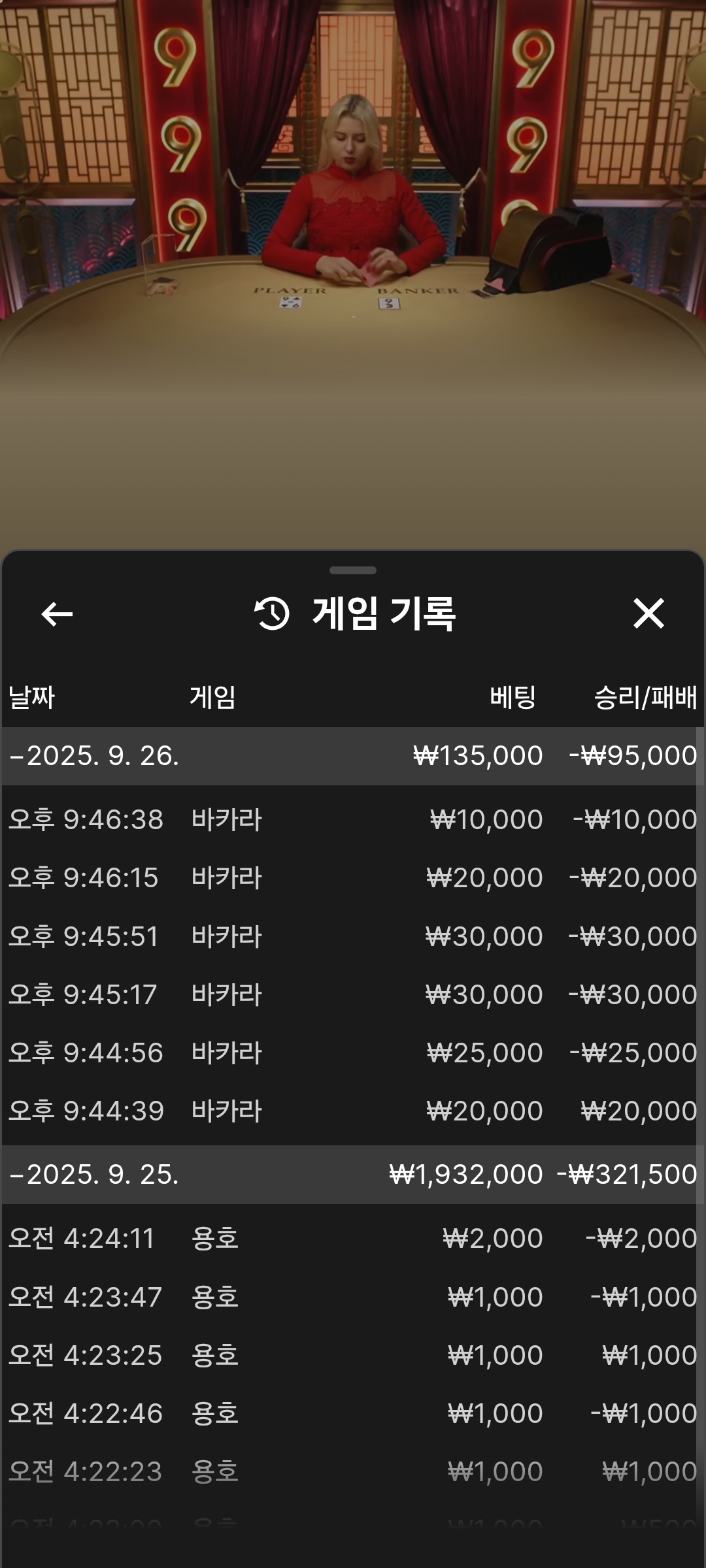Viewport: 706px width, 1568px height.
Task: Close the game history panel
Action: click(x=648, y=614)
